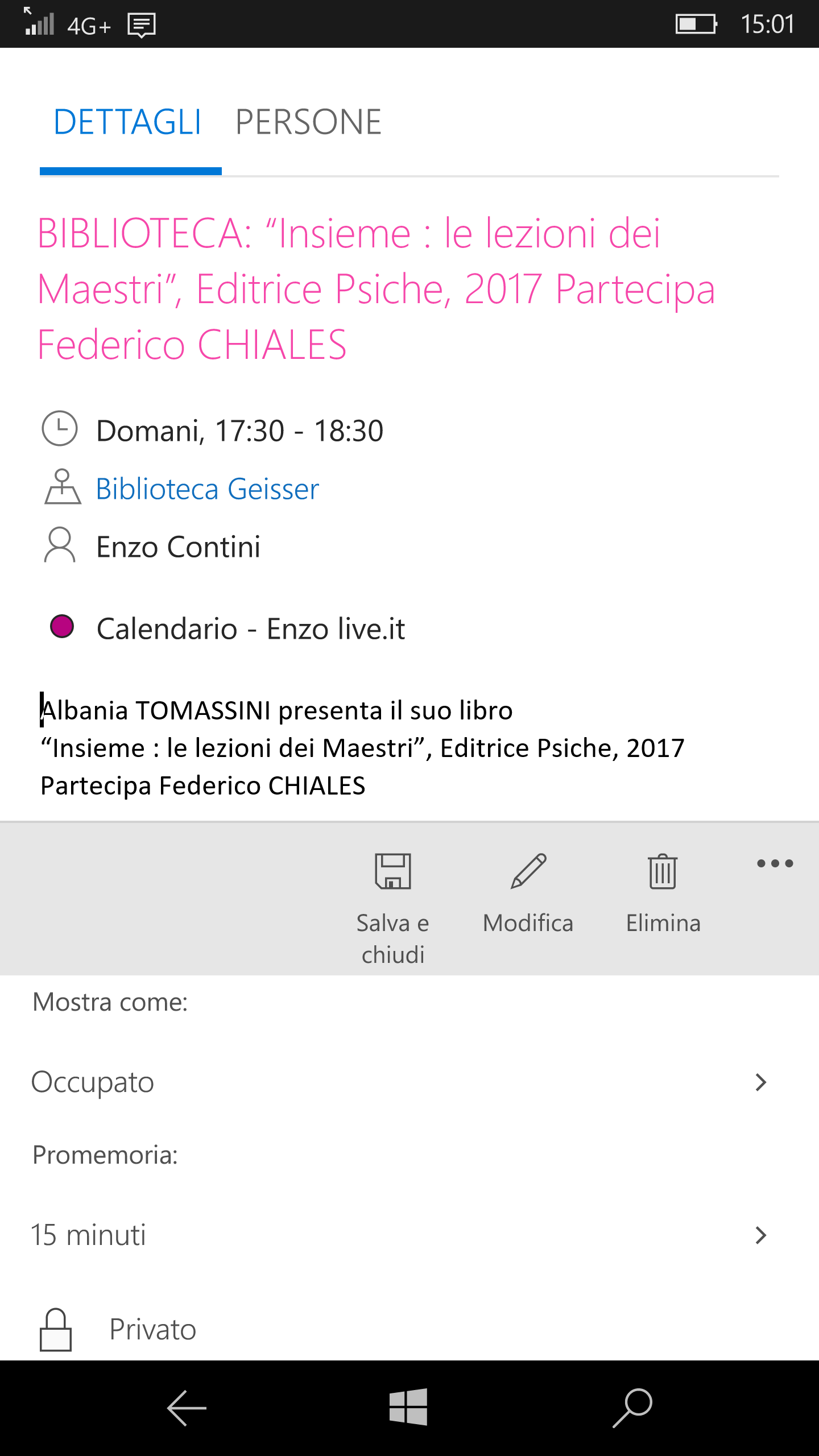Select the DETTAGLI tab
This screenshot has width=819, height=1456.
(x=128, y=122)
